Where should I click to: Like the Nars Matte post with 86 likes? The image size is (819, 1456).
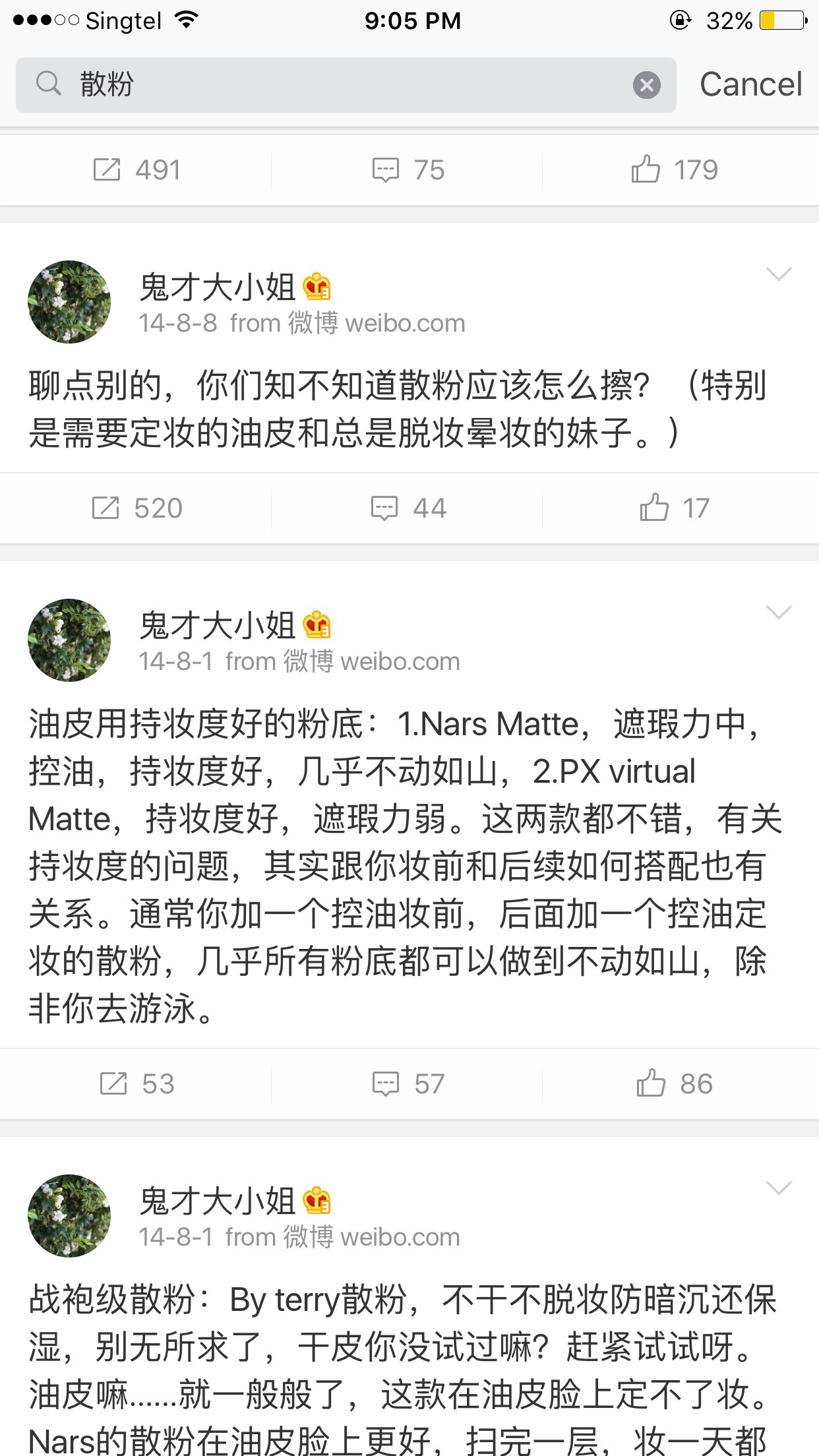tap(675, 1084)
